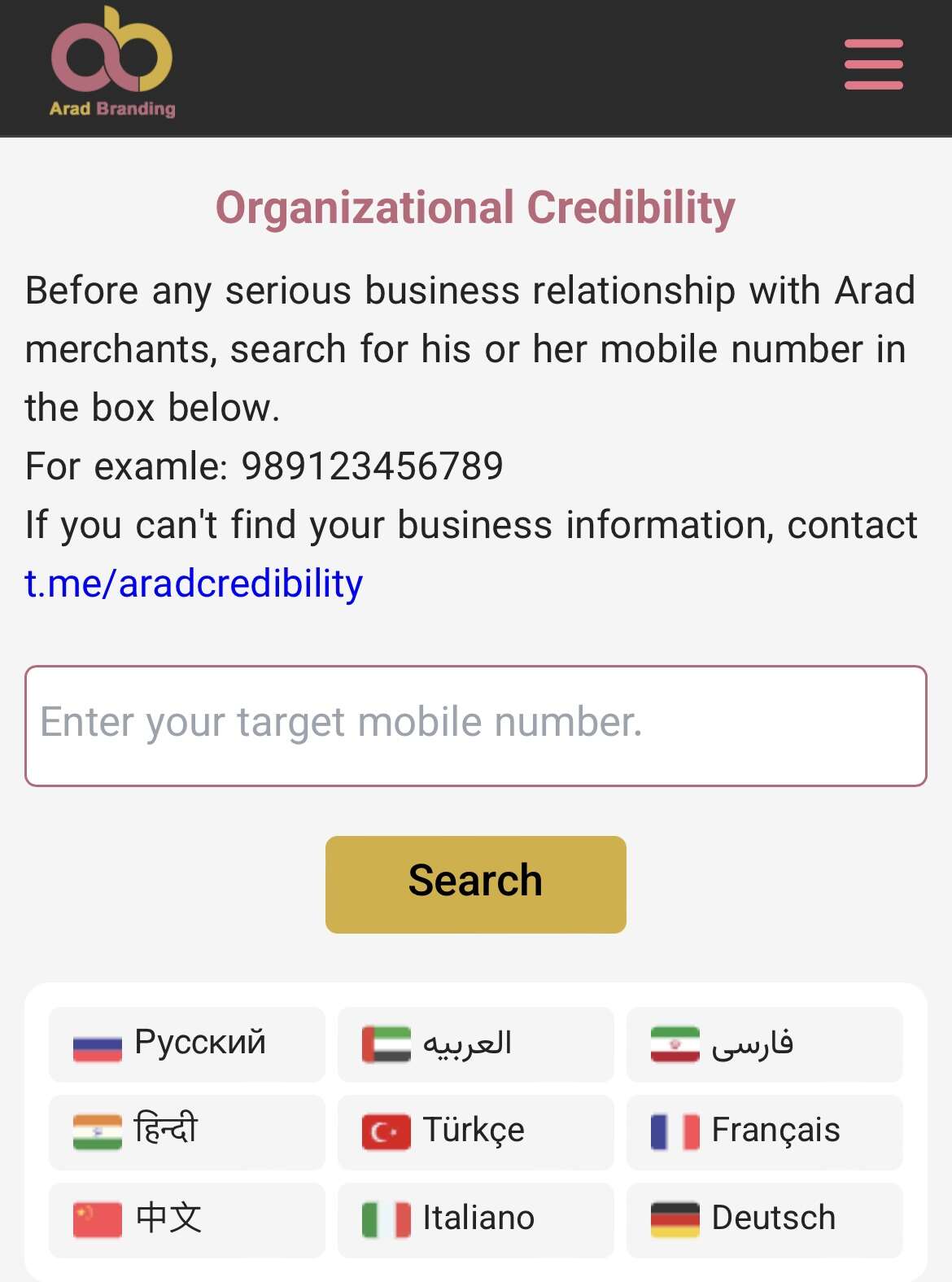This screenshot has width=952, height=1282.
Task: Switch language to Türkçe
Action: (x=475, y=1131)
